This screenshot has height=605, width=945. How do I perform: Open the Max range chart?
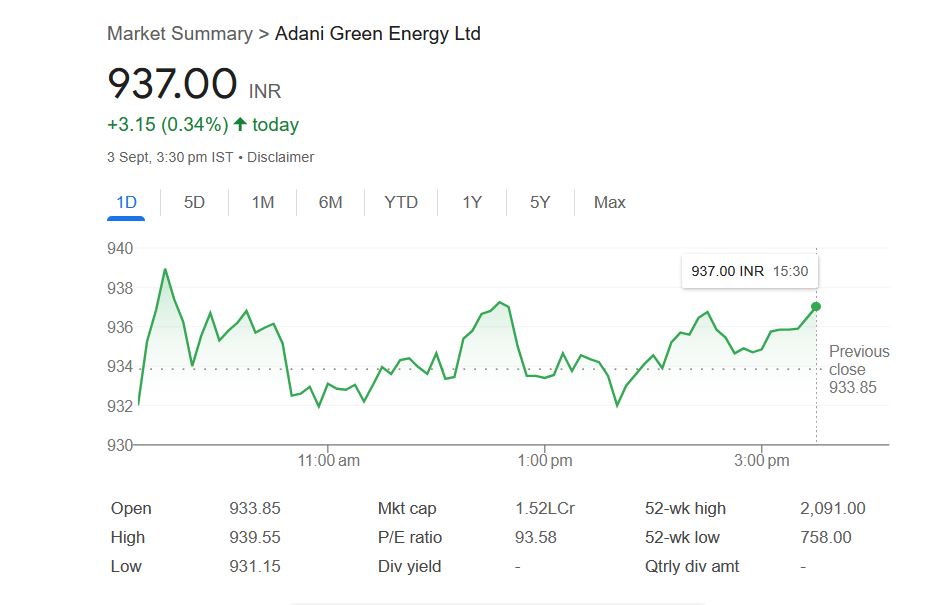point(609,202)
